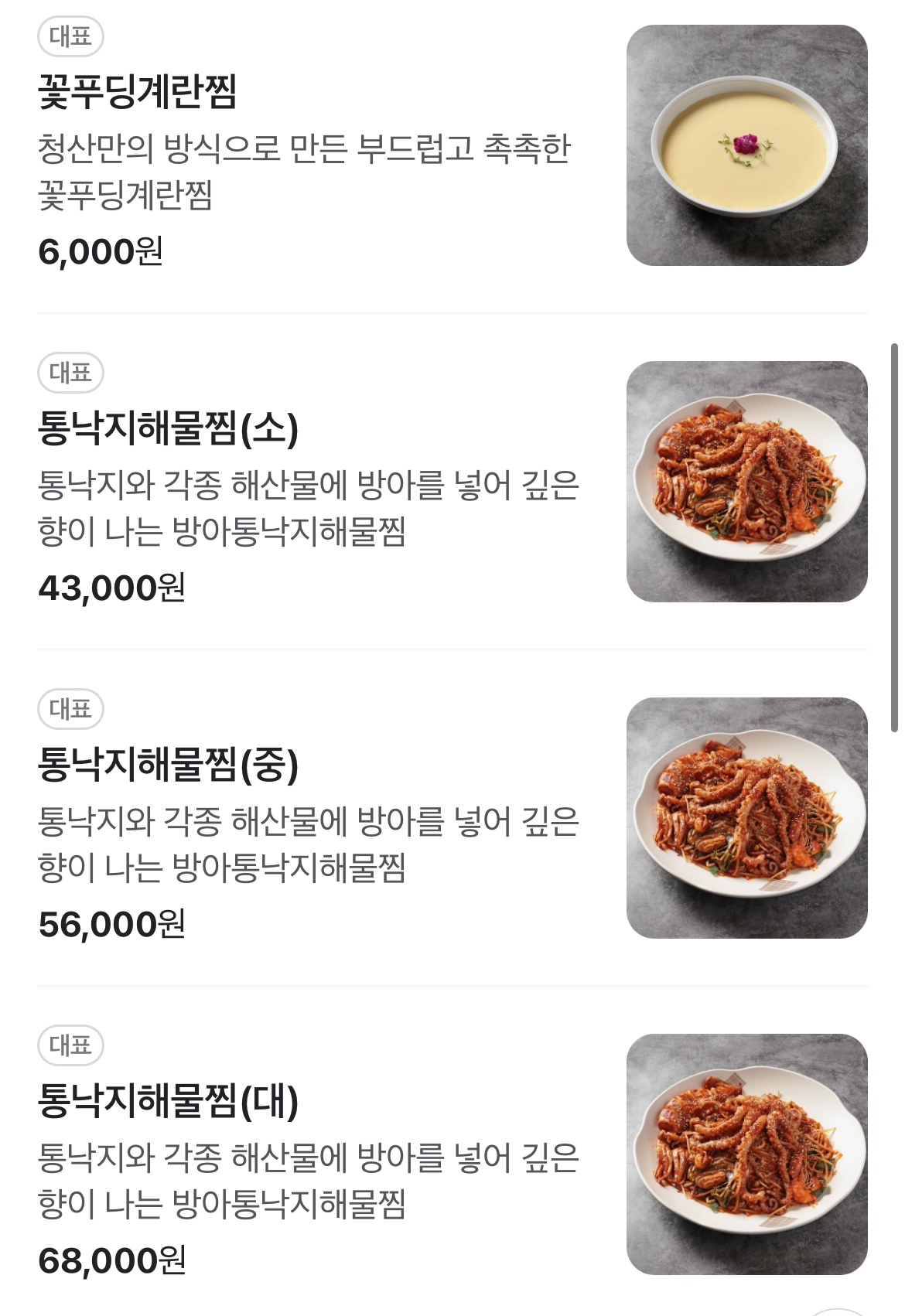Open 통낙지해물찜(대) for 68,000원

tap(168, 1101)
